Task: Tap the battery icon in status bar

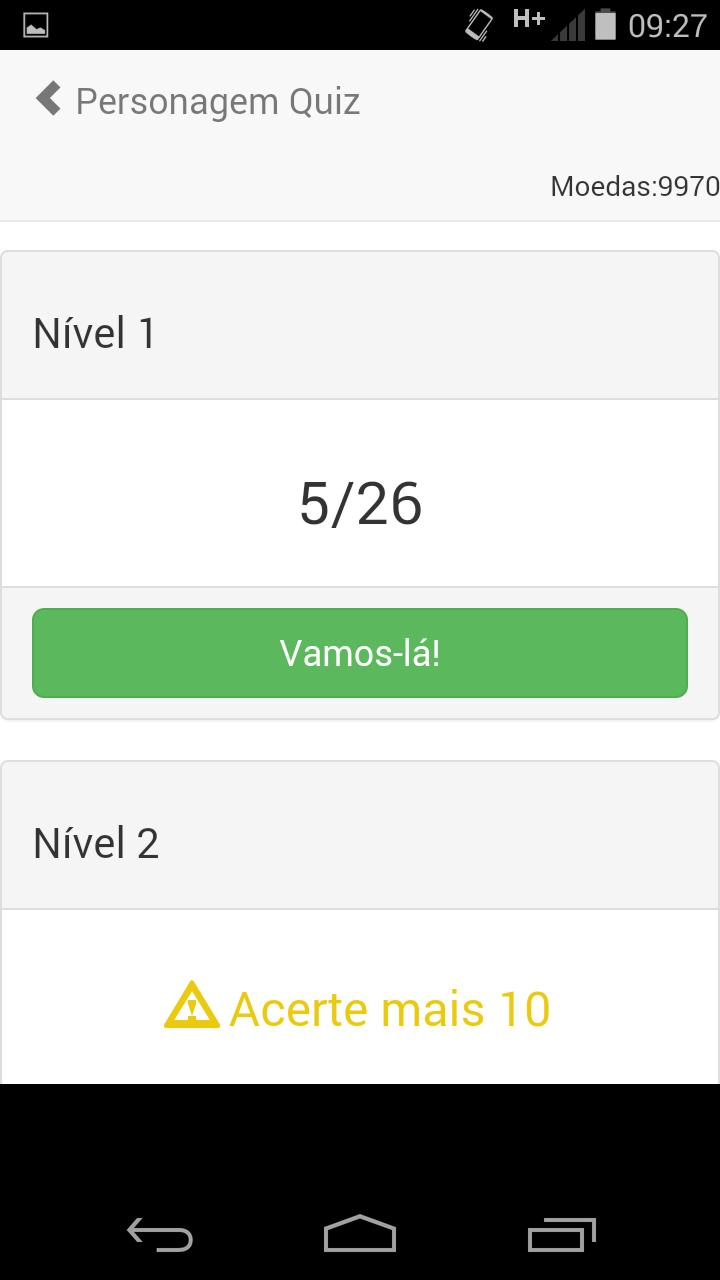Action: [607, 22]
